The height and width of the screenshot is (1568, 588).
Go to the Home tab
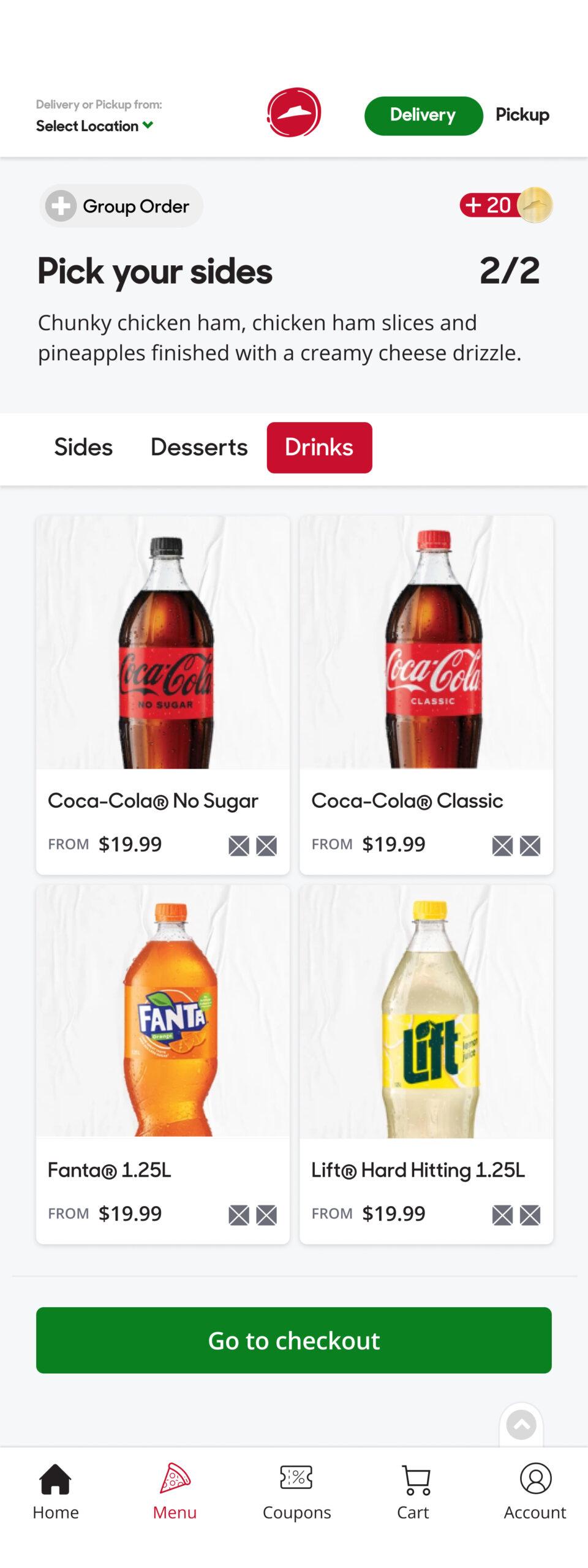point(56,1492)
